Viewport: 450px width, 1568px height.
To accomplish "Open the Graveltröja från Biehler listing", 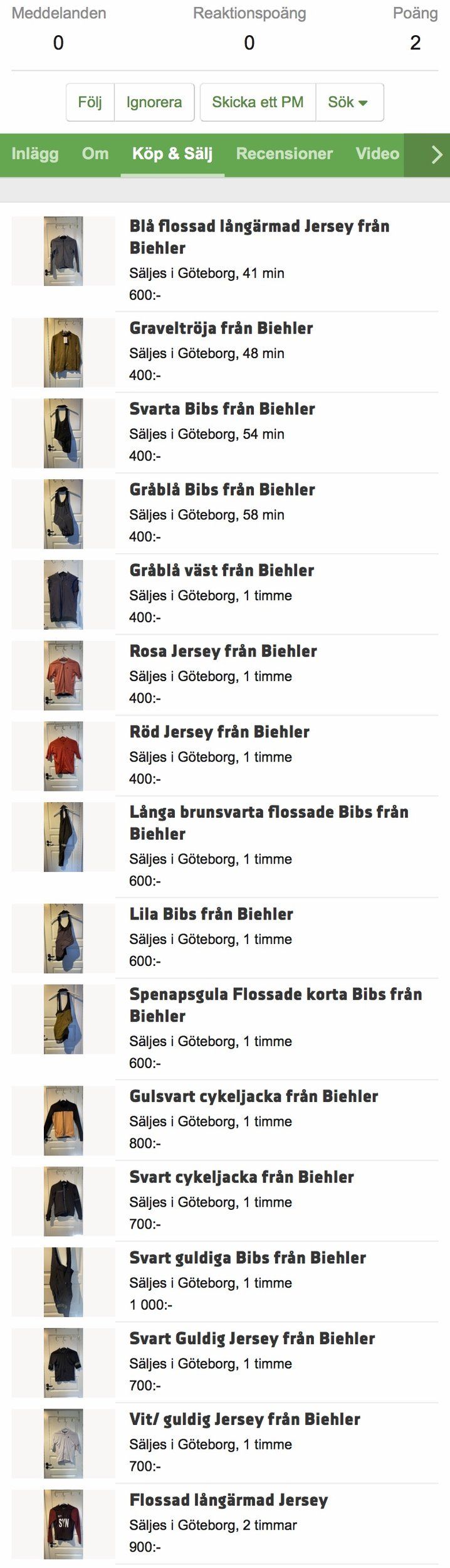I will tap(221, 328).
